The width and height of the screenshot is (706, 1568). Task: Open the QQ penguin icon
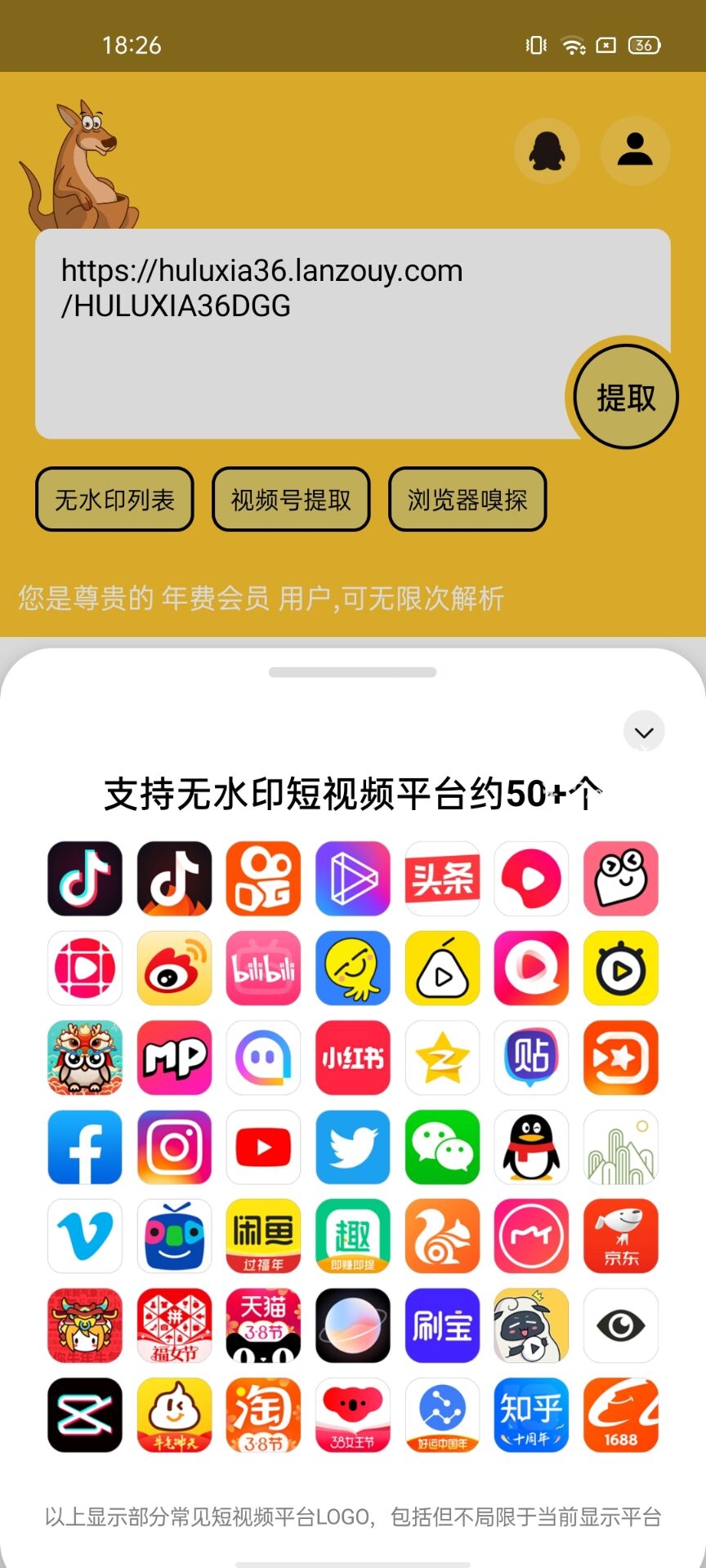547,151
